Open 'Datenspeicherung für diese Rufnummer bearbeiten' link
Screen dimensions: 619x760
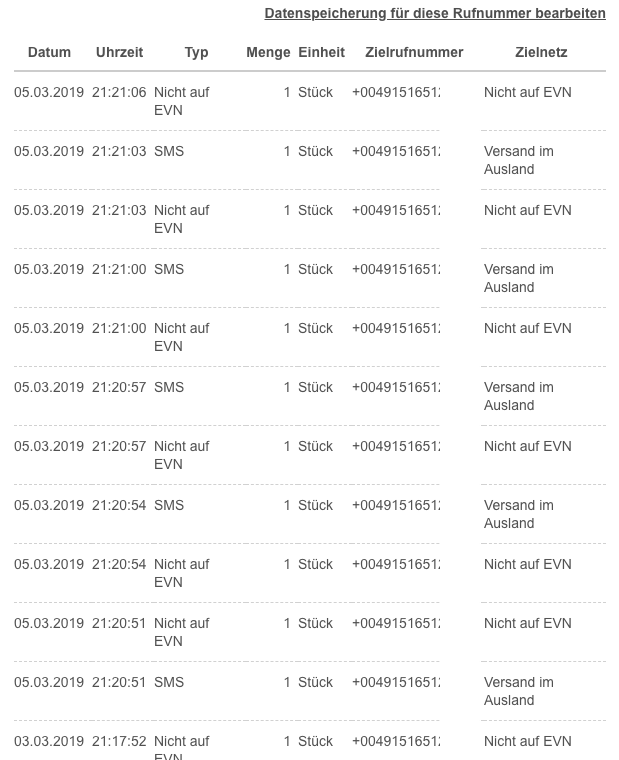point(435,14)
